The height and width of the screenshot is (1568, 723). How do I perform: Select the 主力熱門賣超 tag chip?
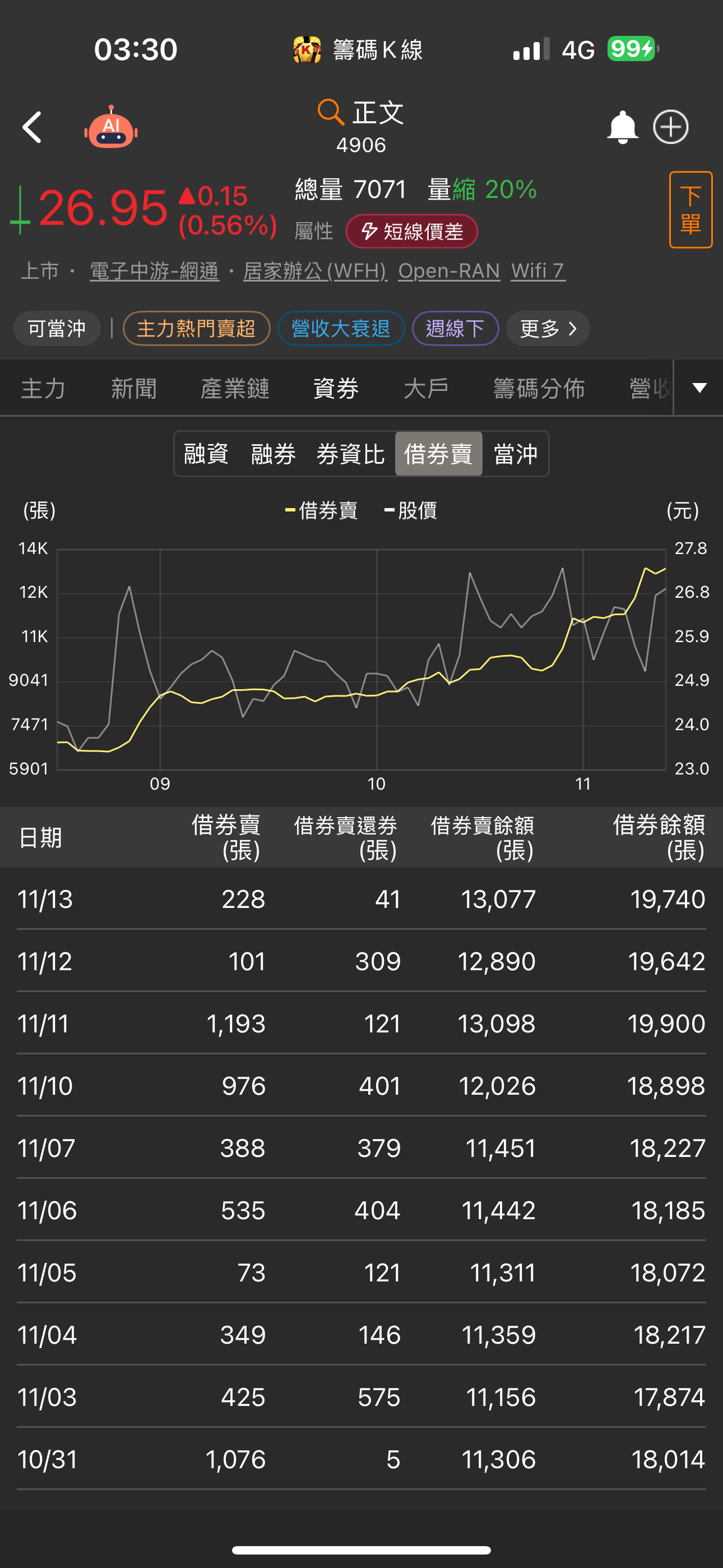tap(196, 329)
